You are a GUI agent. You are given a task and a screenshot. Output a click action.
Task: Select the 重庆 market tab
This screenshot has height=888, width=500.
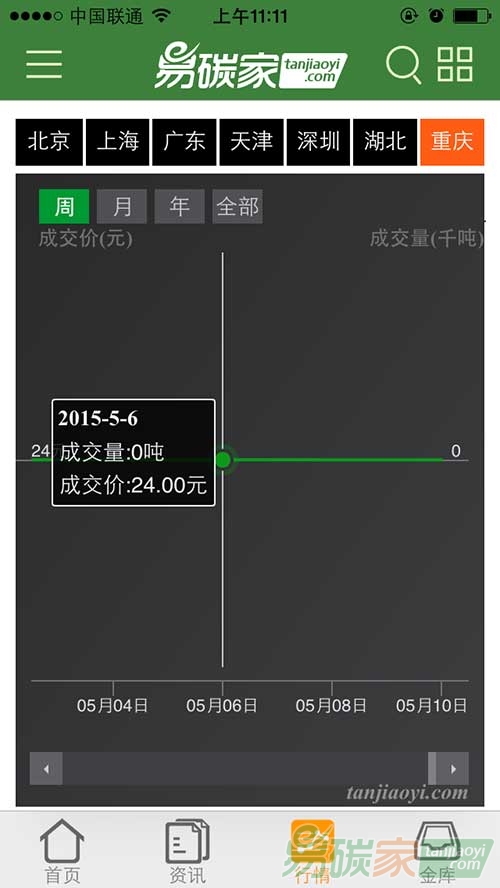[452, 142]
